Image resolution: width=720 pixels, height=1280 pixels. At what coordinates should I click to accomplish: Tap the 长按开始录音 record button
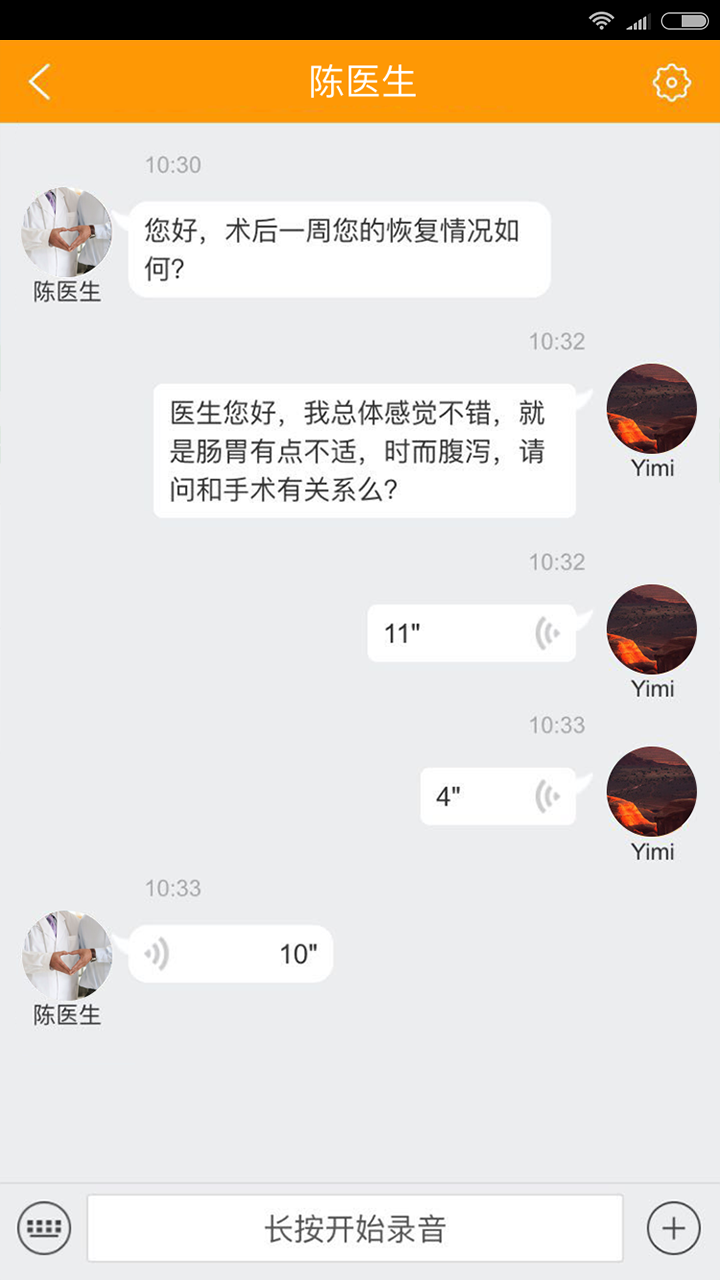pos(355,1228)
